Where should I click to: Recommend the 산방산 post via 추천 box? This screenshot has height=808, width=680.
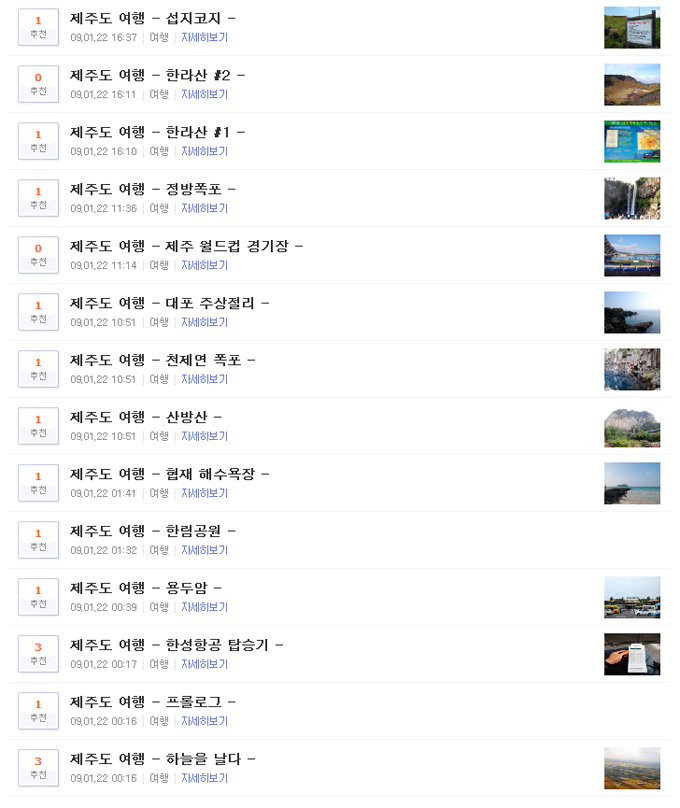pyautogui.click(x=38, y=426)
